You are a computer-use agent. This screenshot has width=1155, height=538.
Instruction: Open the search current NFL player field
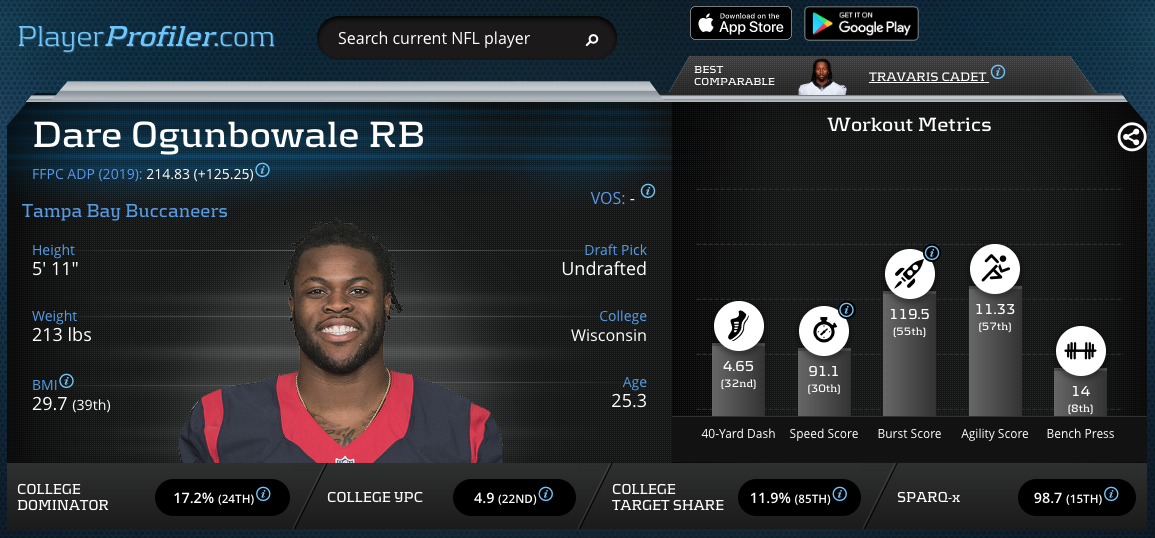450,39
